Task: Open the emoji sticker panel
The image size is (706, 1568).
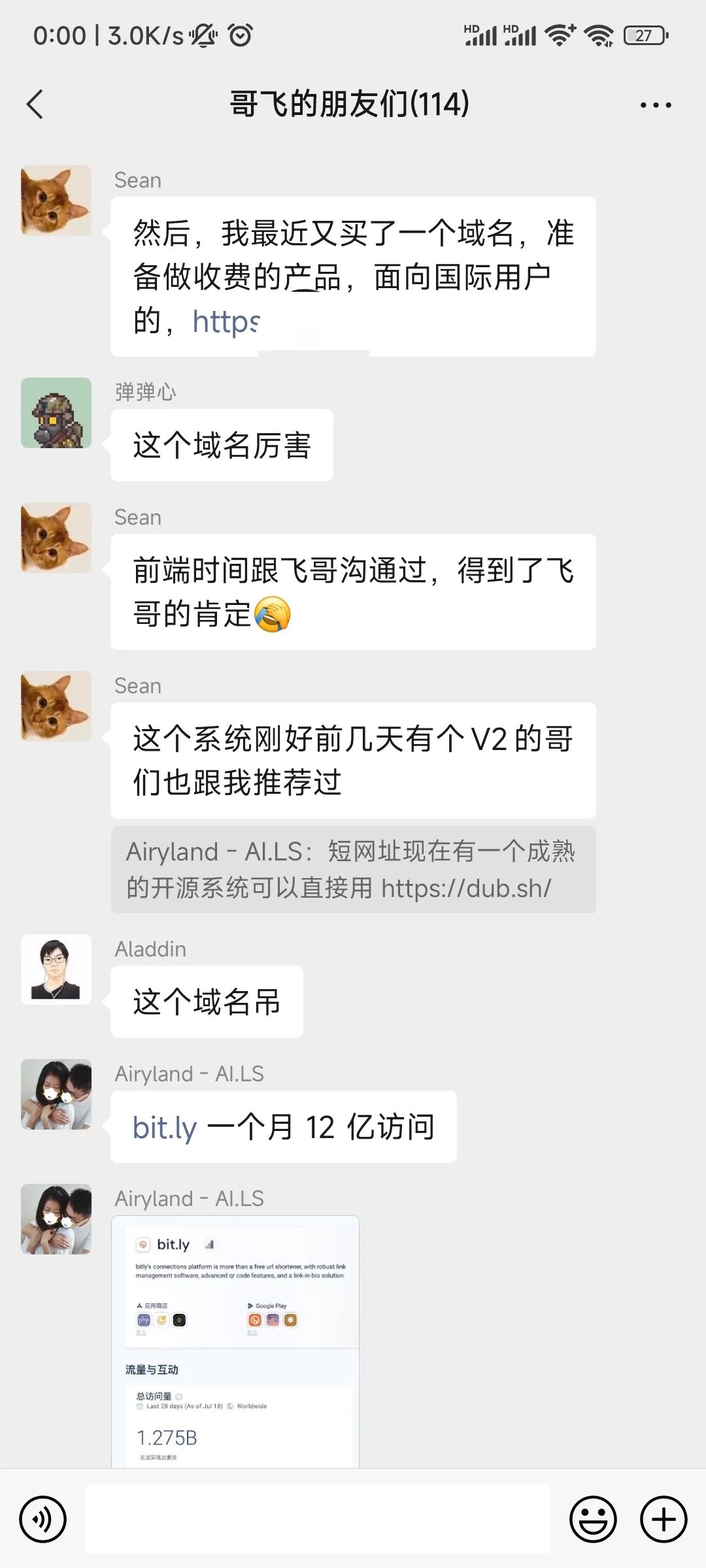Action: tap(593, 1519)
